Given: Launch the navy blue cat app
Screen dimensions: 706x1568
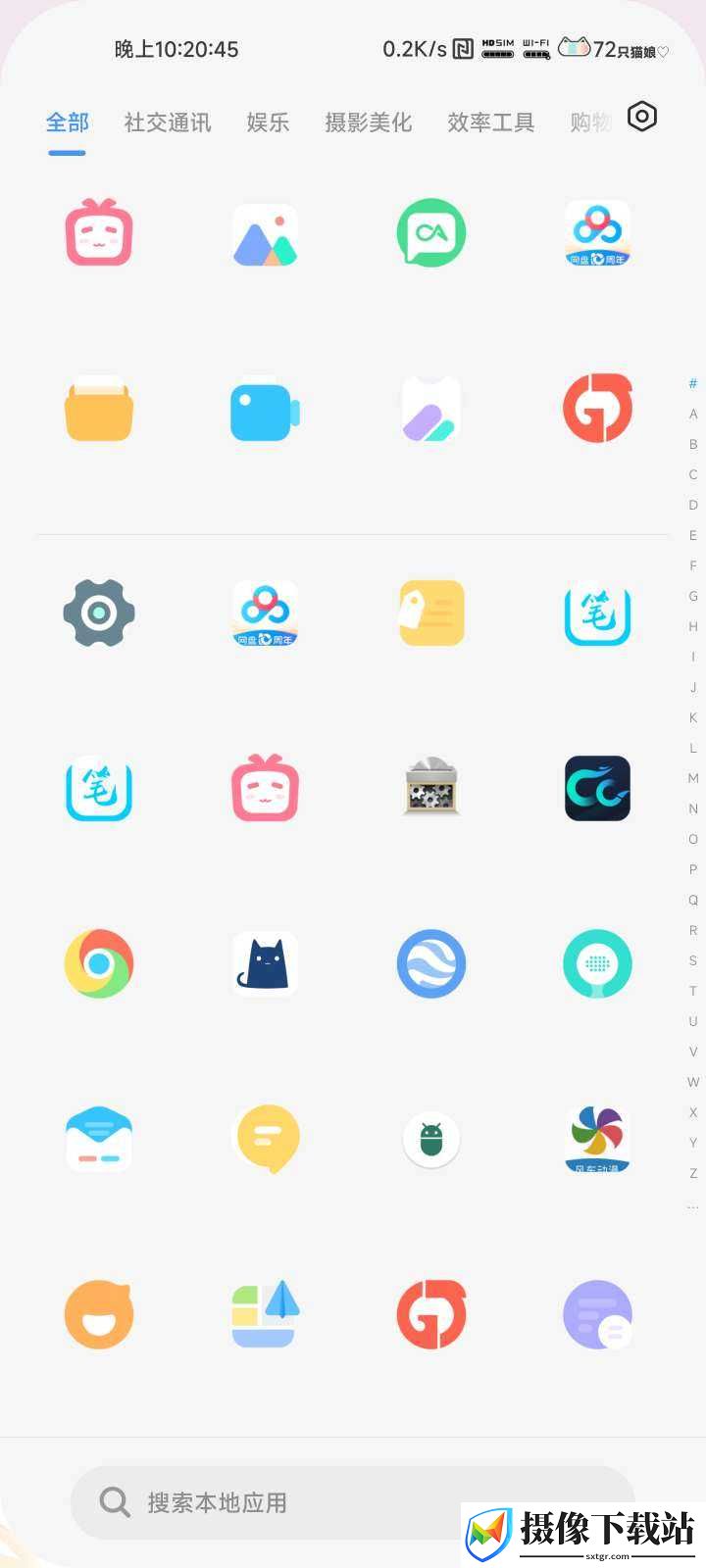Looking at the screenshot, I should pos(265,963).
